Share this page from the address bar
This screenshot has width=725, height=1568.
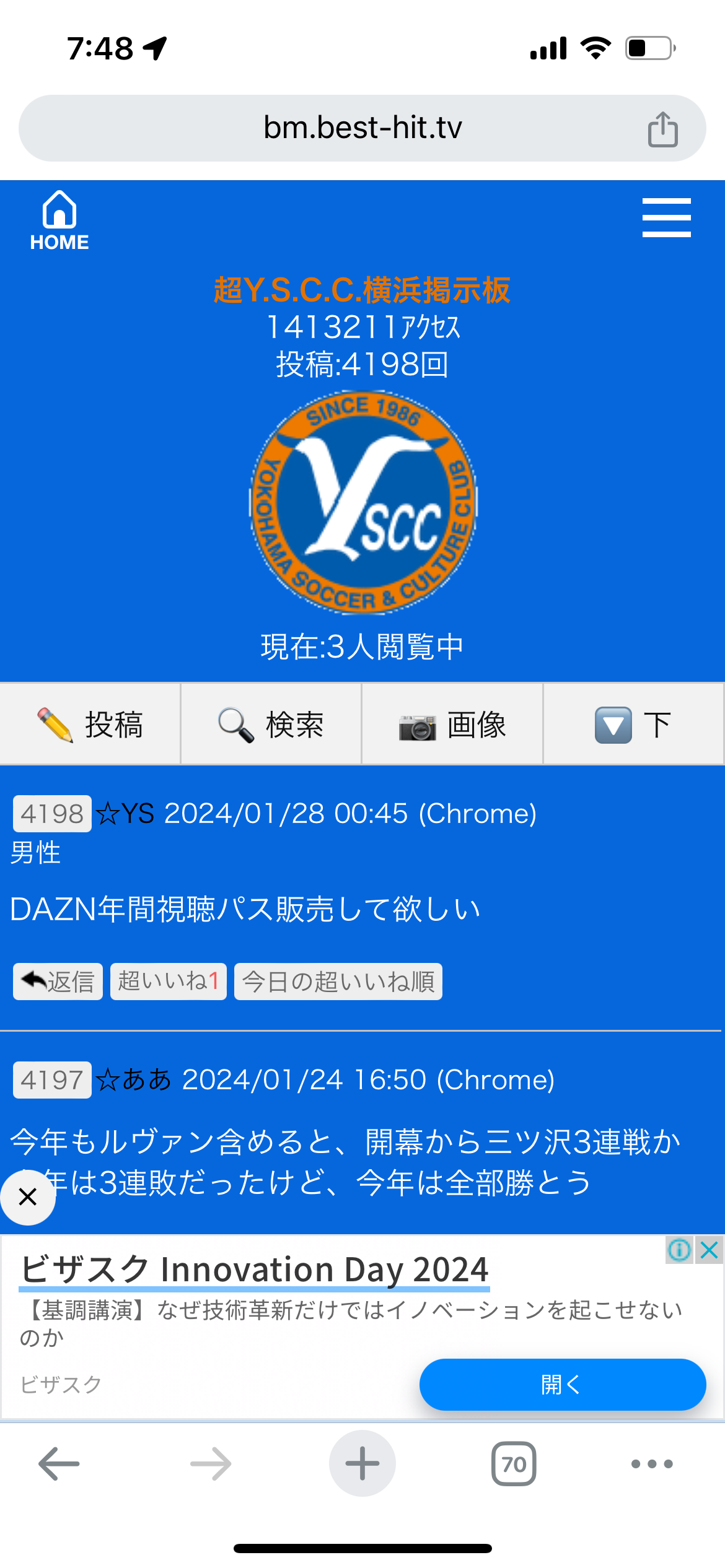pos(662,129)
